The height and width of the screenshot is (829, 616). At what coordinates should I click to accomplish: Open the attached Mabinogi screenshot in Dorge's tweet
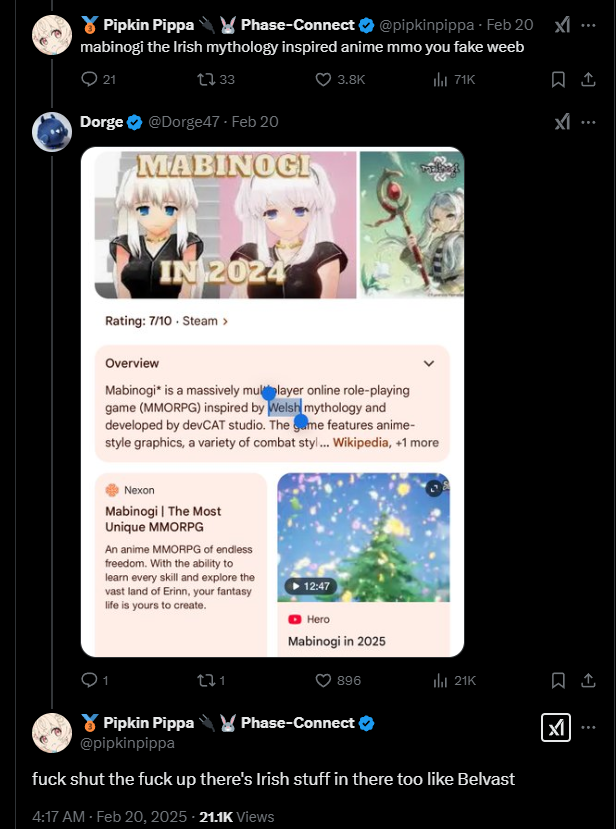(x=272, y=400)
